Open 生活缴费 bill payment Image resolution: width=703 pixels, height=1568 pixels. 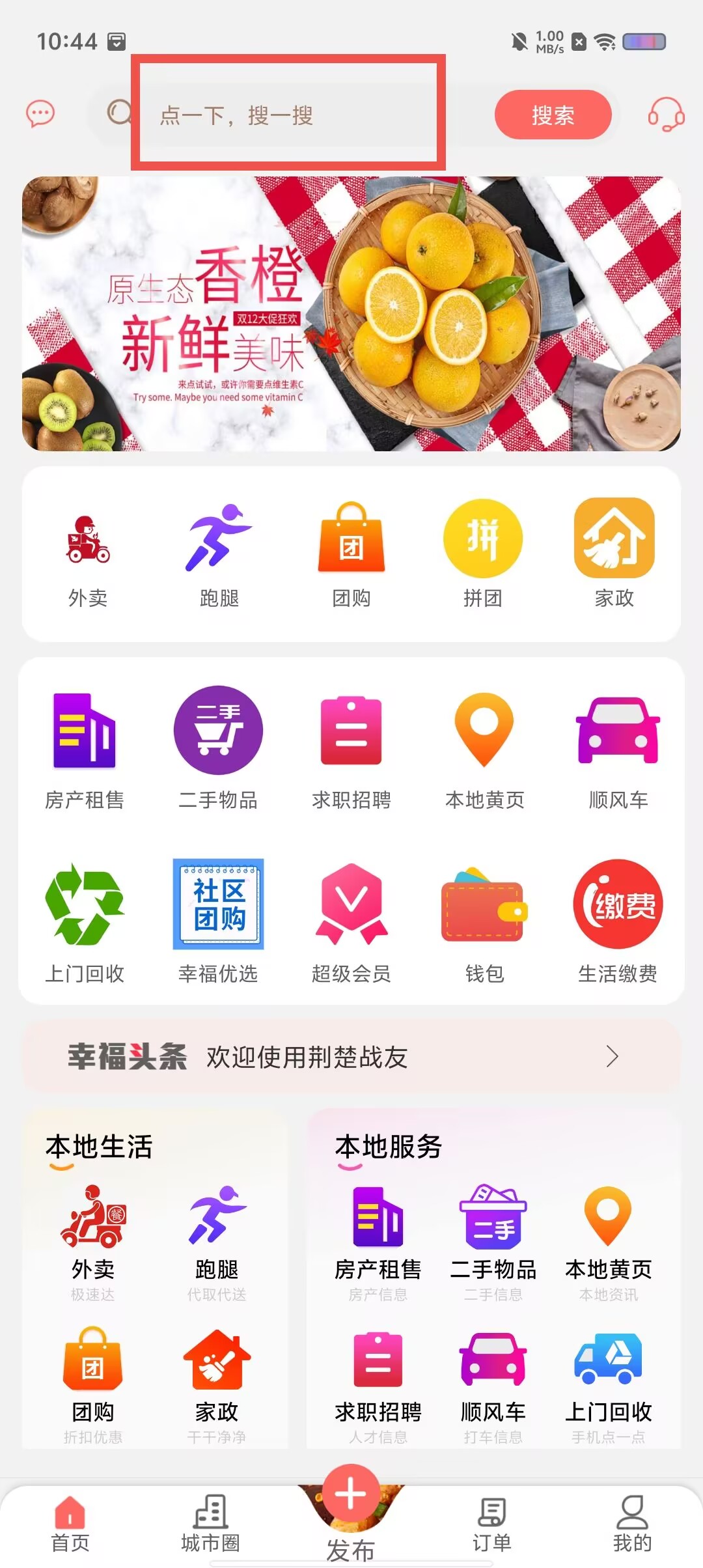(x=617, y=921)
